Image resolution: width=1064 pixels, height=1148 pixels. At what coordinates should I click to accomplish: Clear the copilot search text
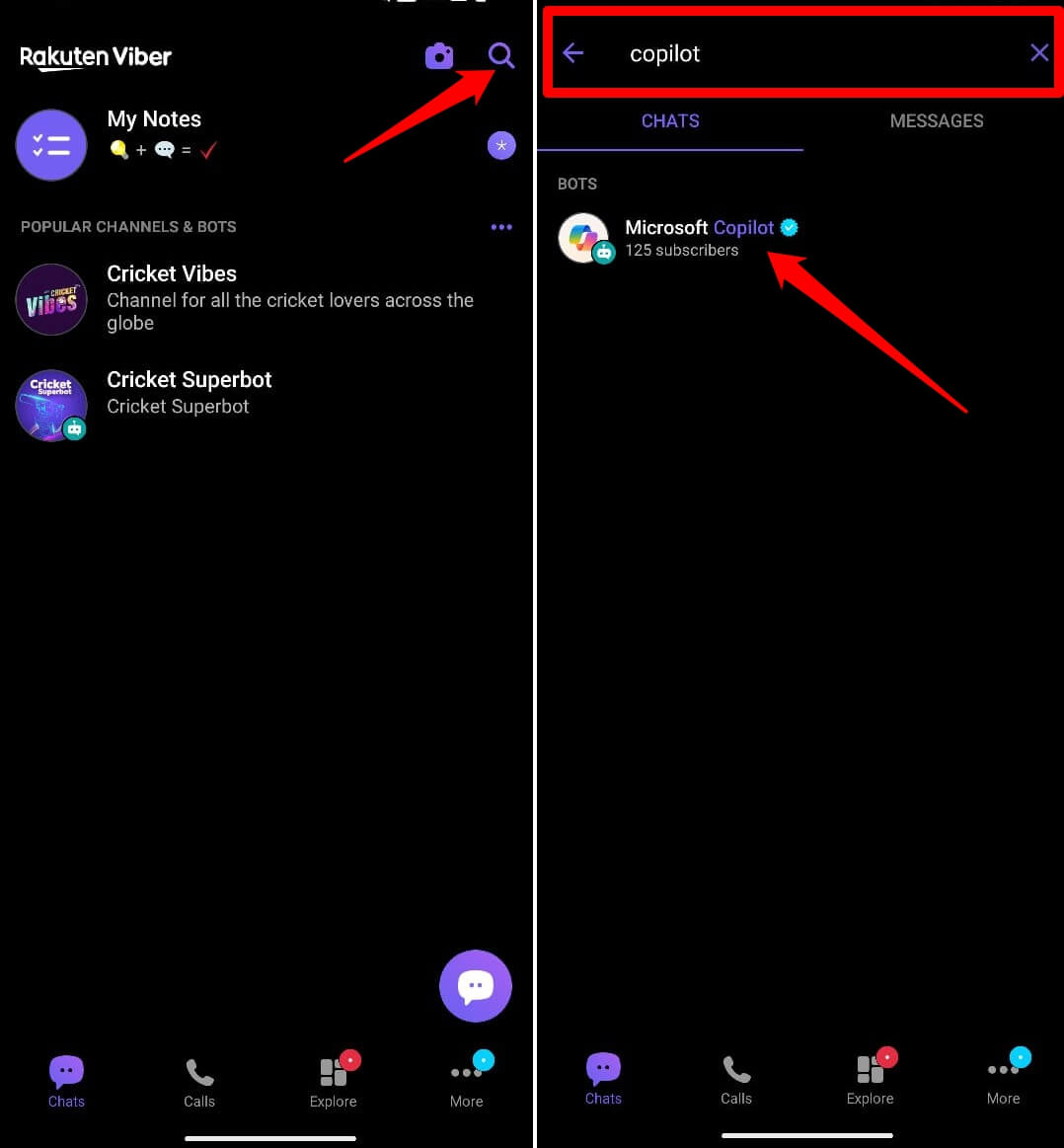tap(1039, 53)
